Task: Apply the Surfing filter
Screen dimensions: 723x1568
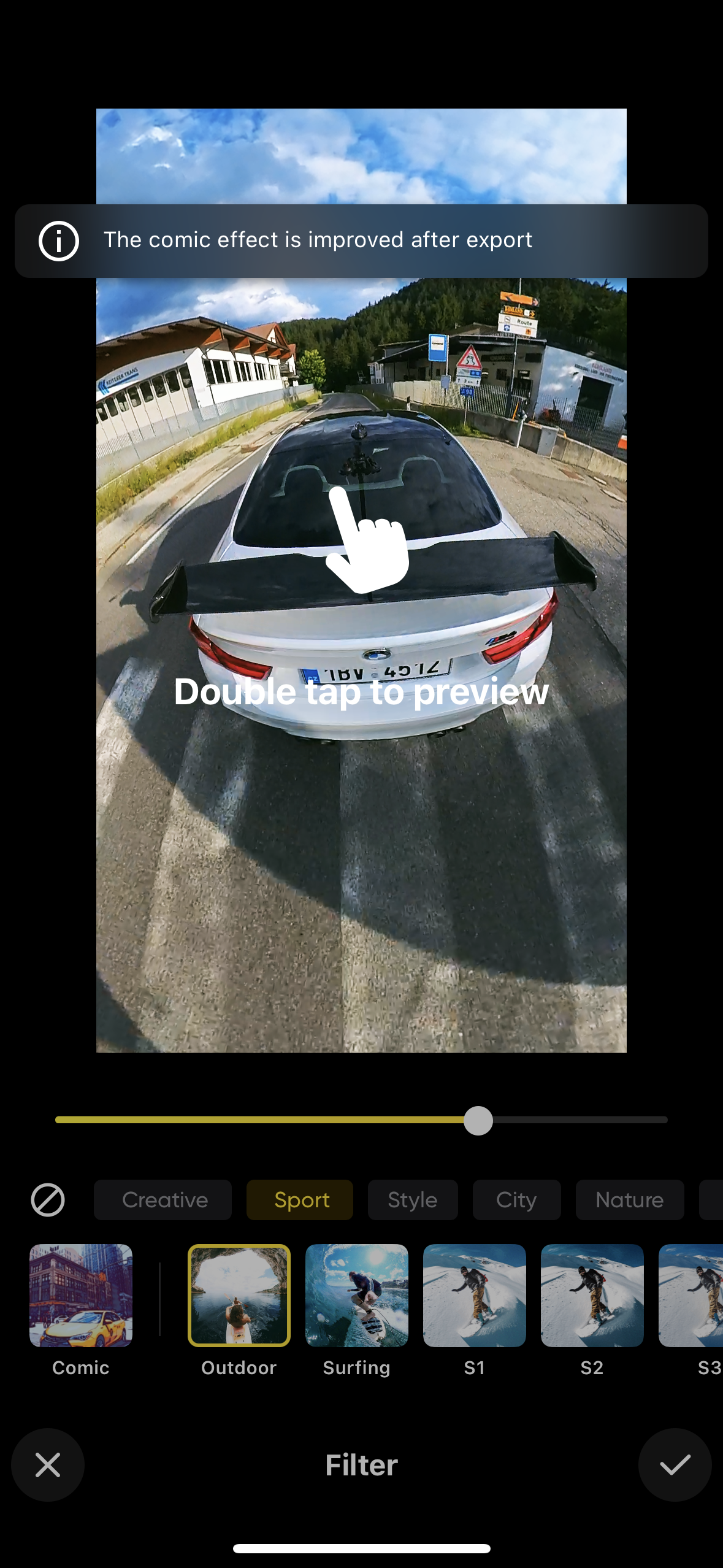Action: pyautogui.click(x=357, y=1295)
